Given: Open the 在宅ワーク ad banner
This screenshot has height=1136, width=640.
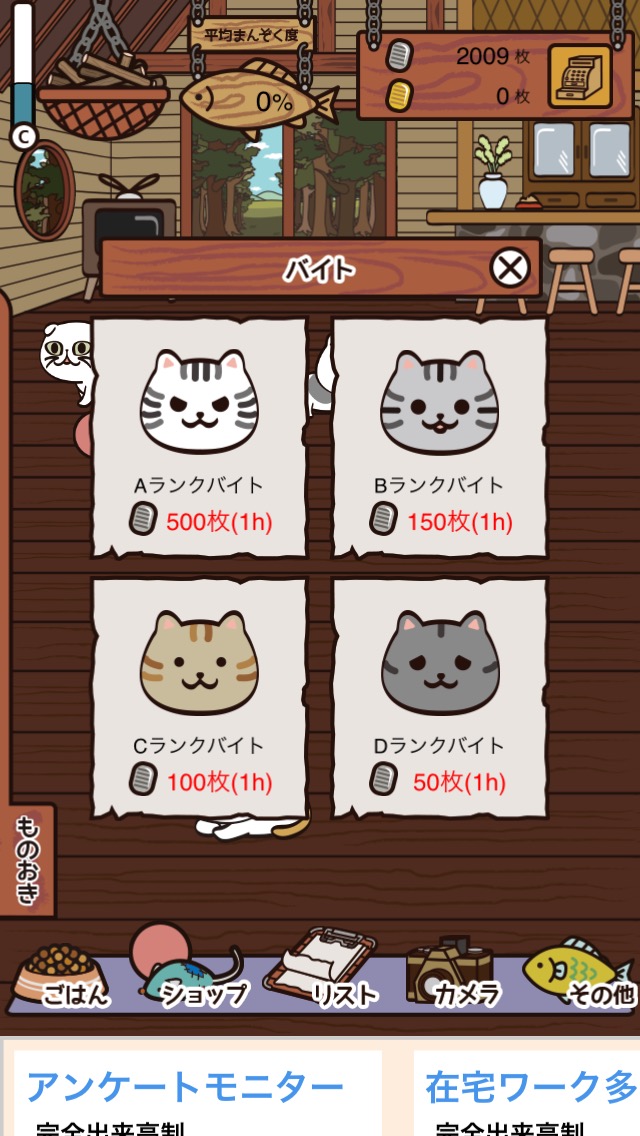Looking at the screenshot, I should point(528,1088).
